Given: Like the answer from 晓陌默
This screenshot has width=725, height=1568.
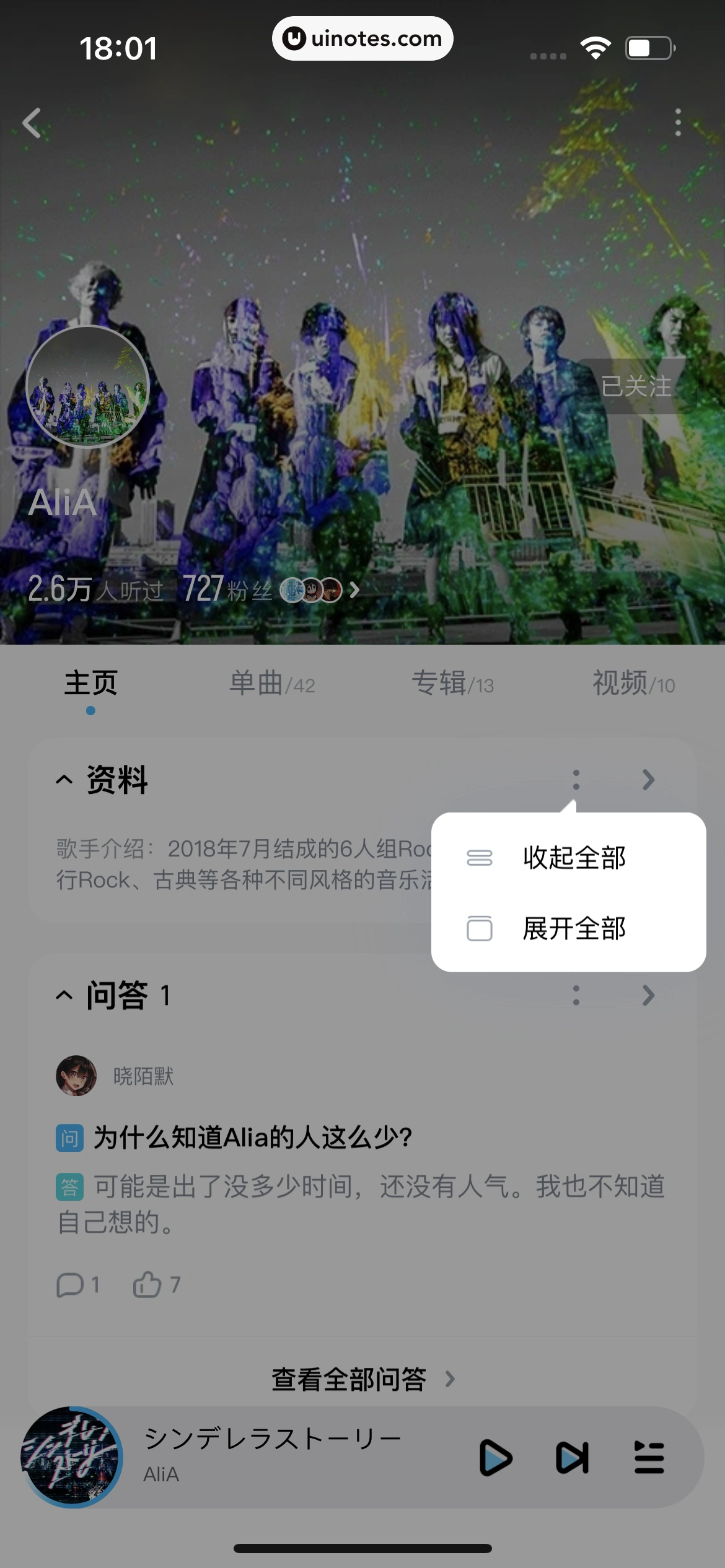Looking at the screenshot, I should click(147, 1284).
